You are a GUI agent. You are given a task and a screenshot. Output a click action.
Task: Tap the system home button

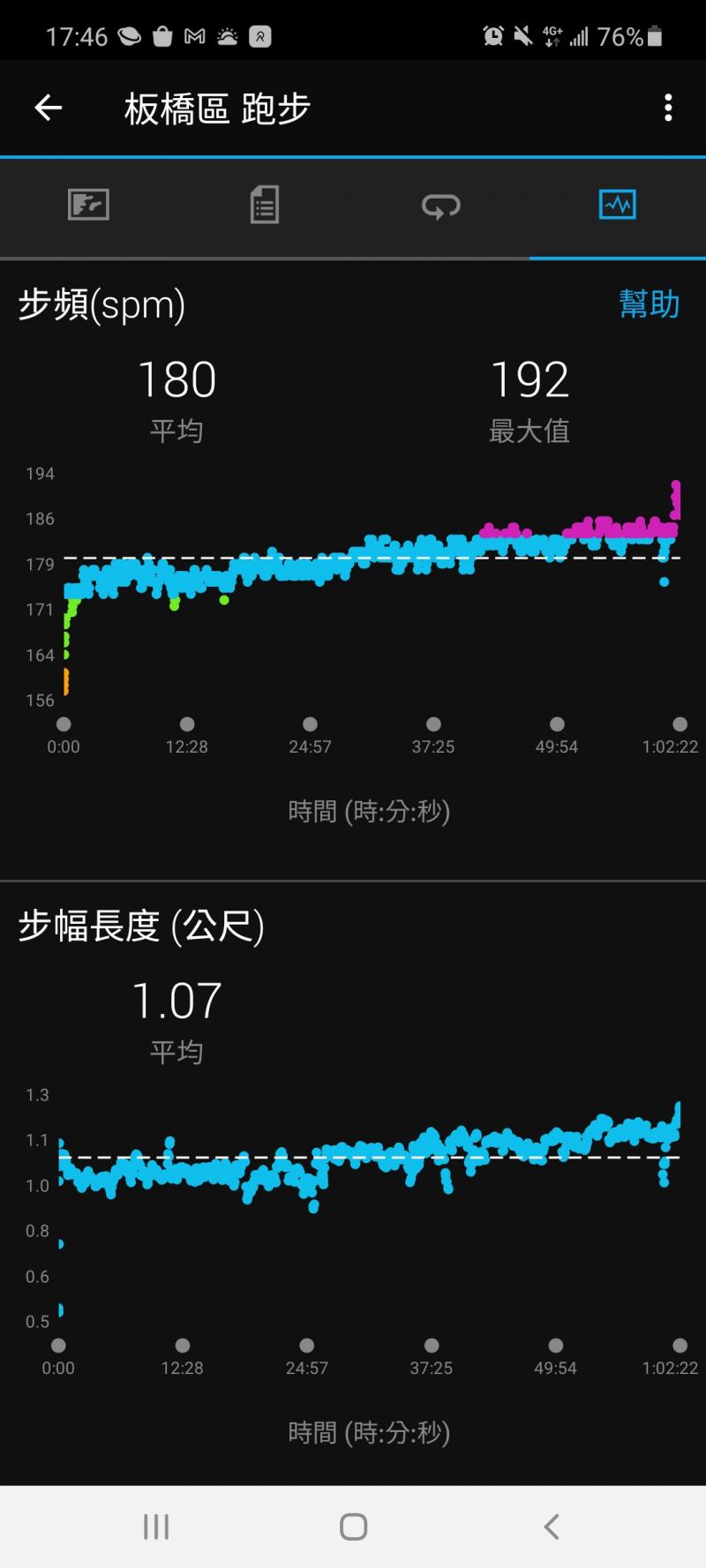click(353, 1527)
